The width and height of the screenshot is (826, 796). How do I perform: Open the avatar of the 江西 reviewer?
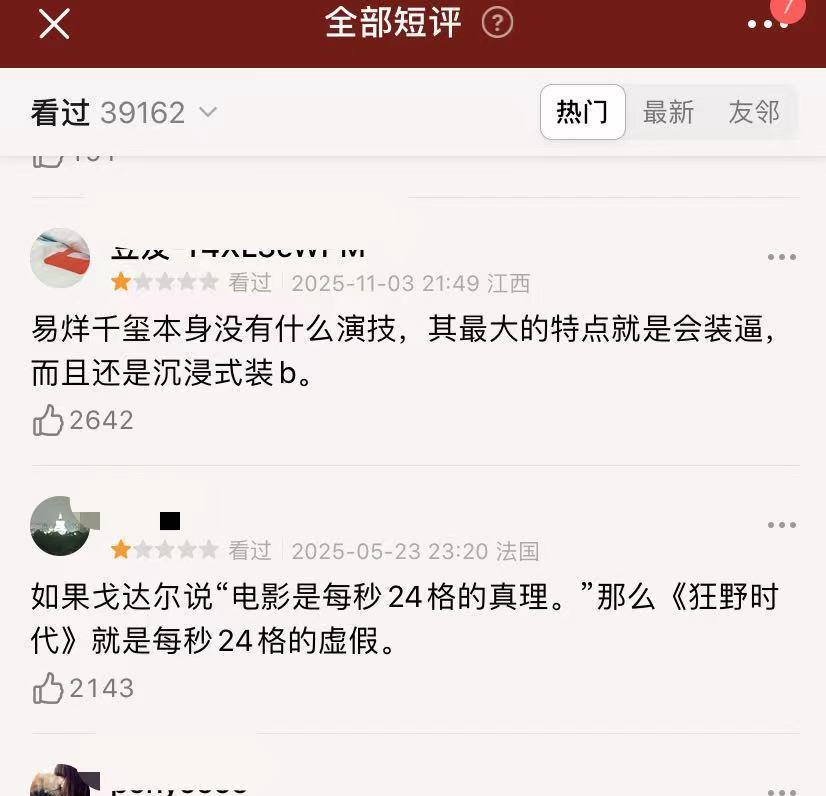pyautogui.click(x=60, y=258)
